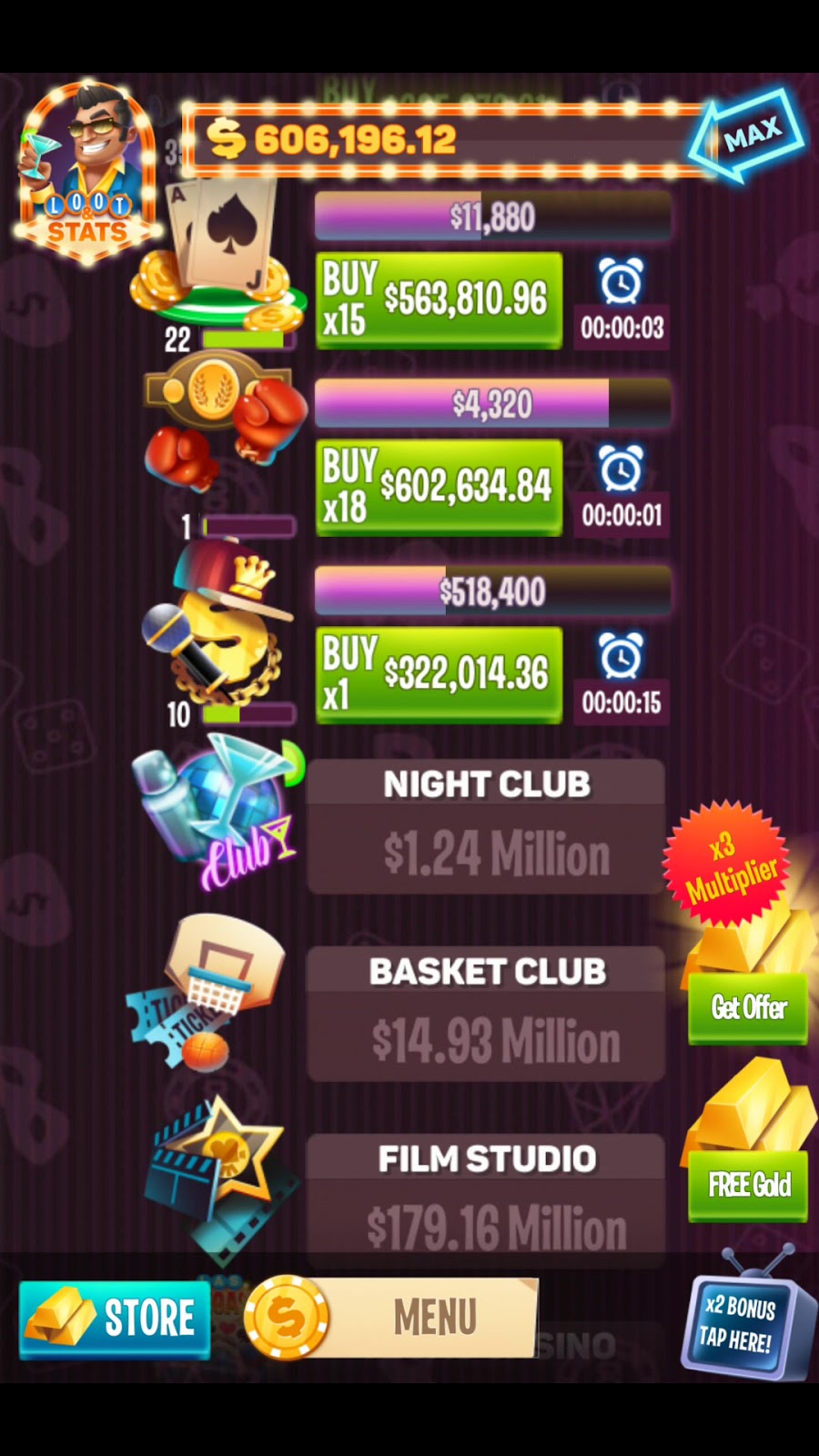
Task: Open the gold Store
Action: [x=115, y=1319]
